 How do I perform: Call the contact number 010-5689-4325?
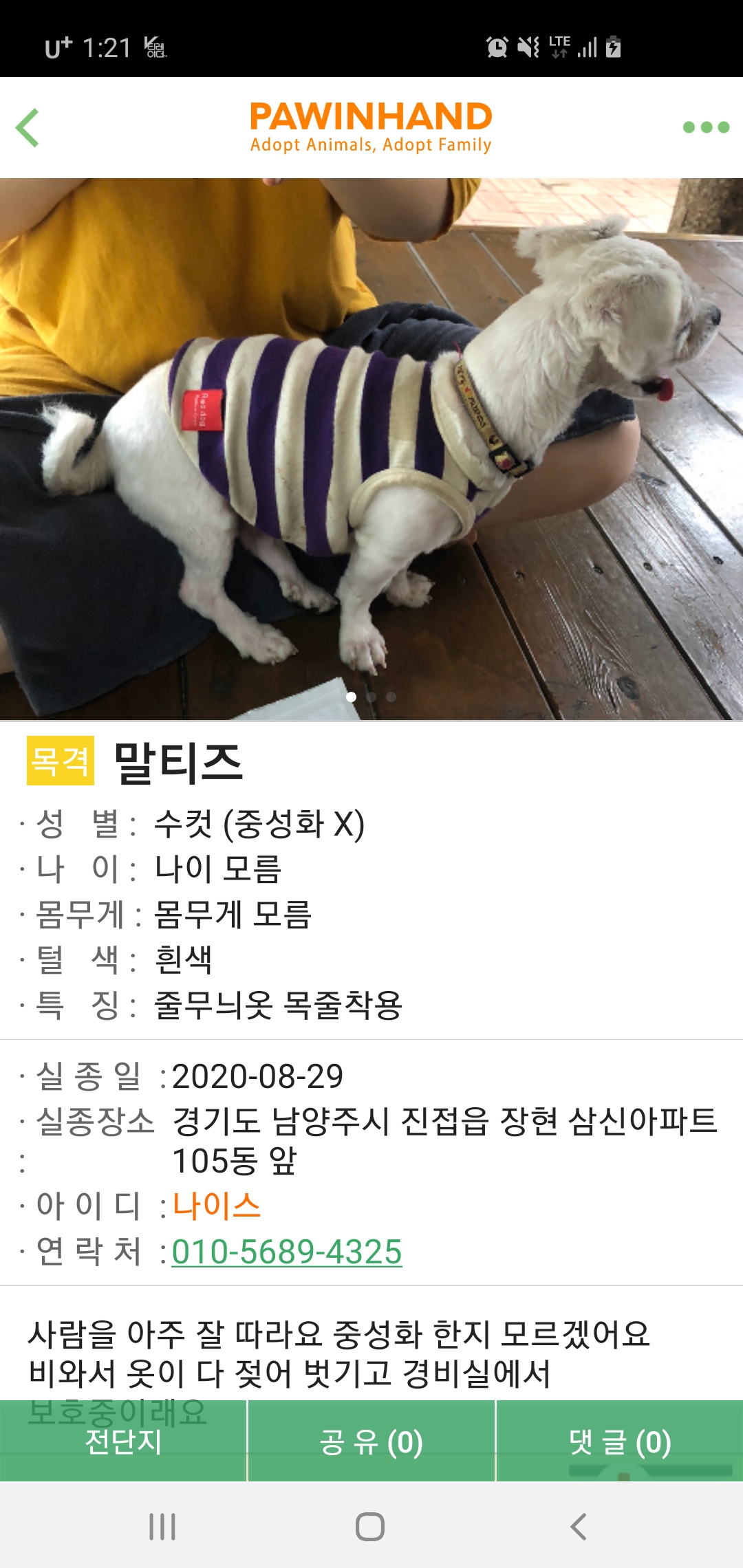286,1252
